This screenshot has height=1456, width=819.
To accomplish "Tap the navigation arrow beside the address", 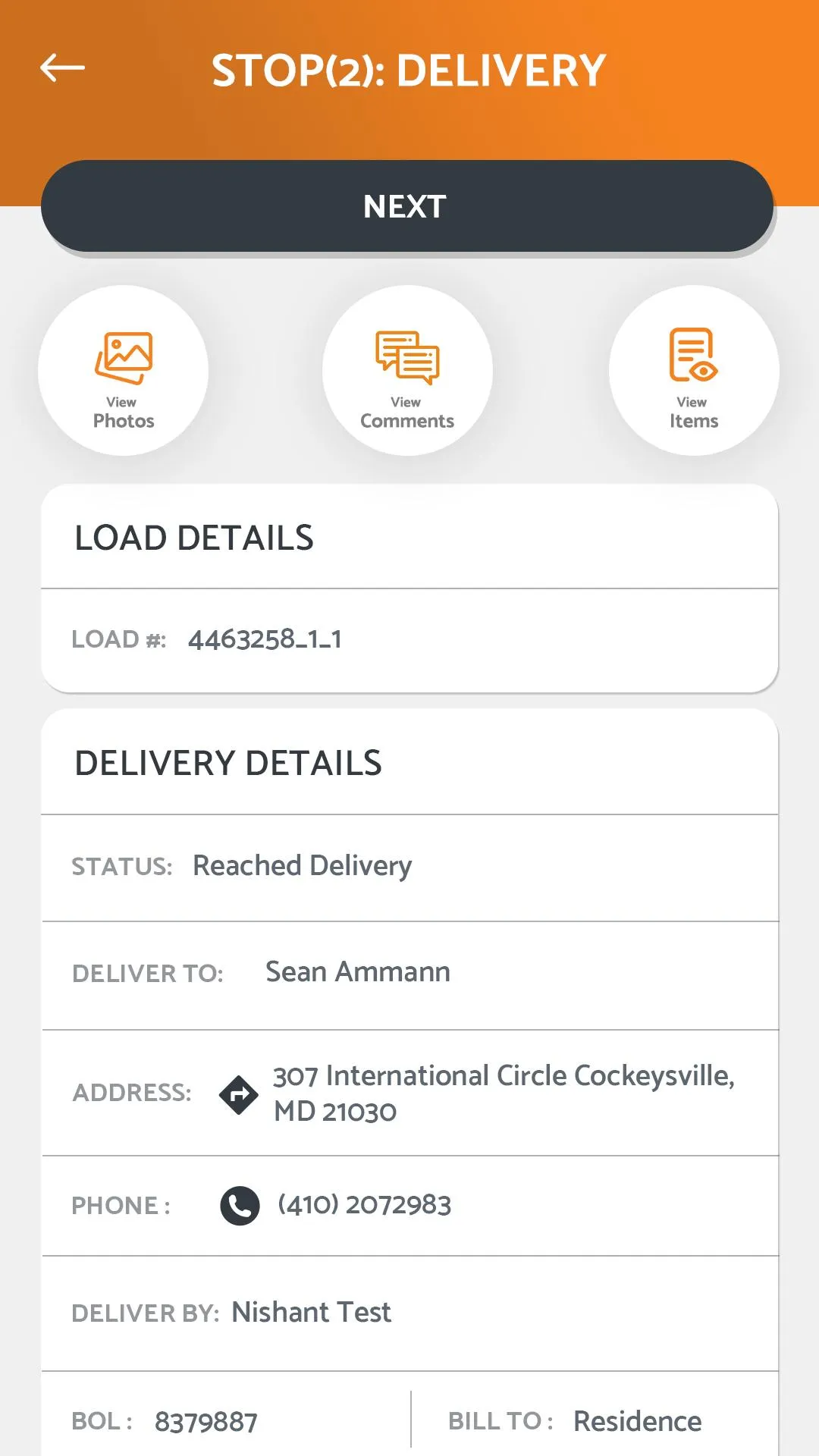I will pos(241,1093).
